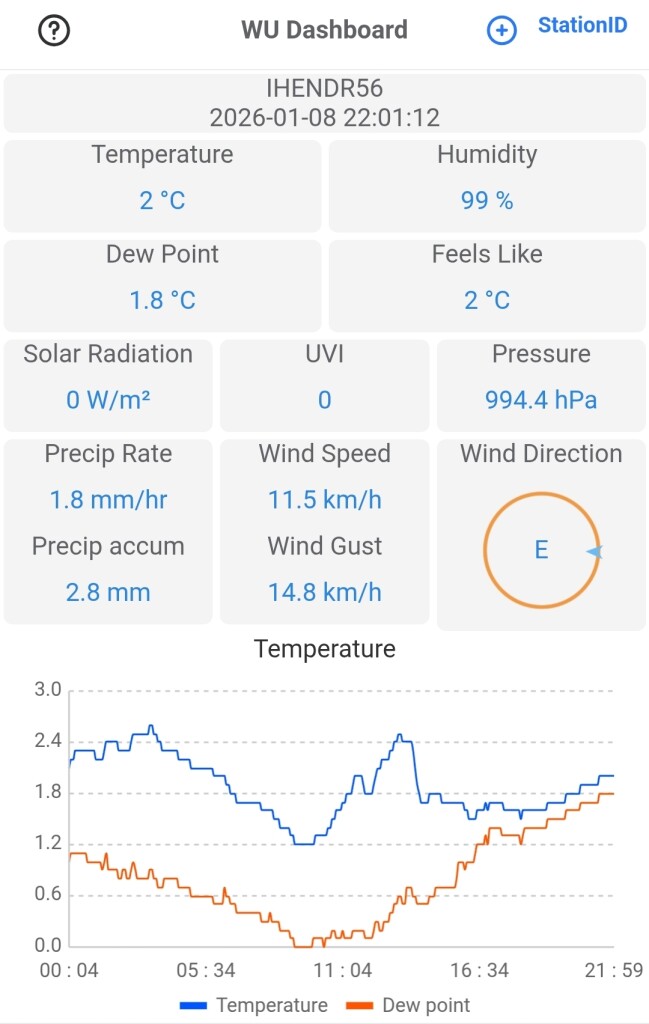The height and width of the screenshot is (1024, 649).
Task: Tap the StationID link
Action: [x=582, y=26]
